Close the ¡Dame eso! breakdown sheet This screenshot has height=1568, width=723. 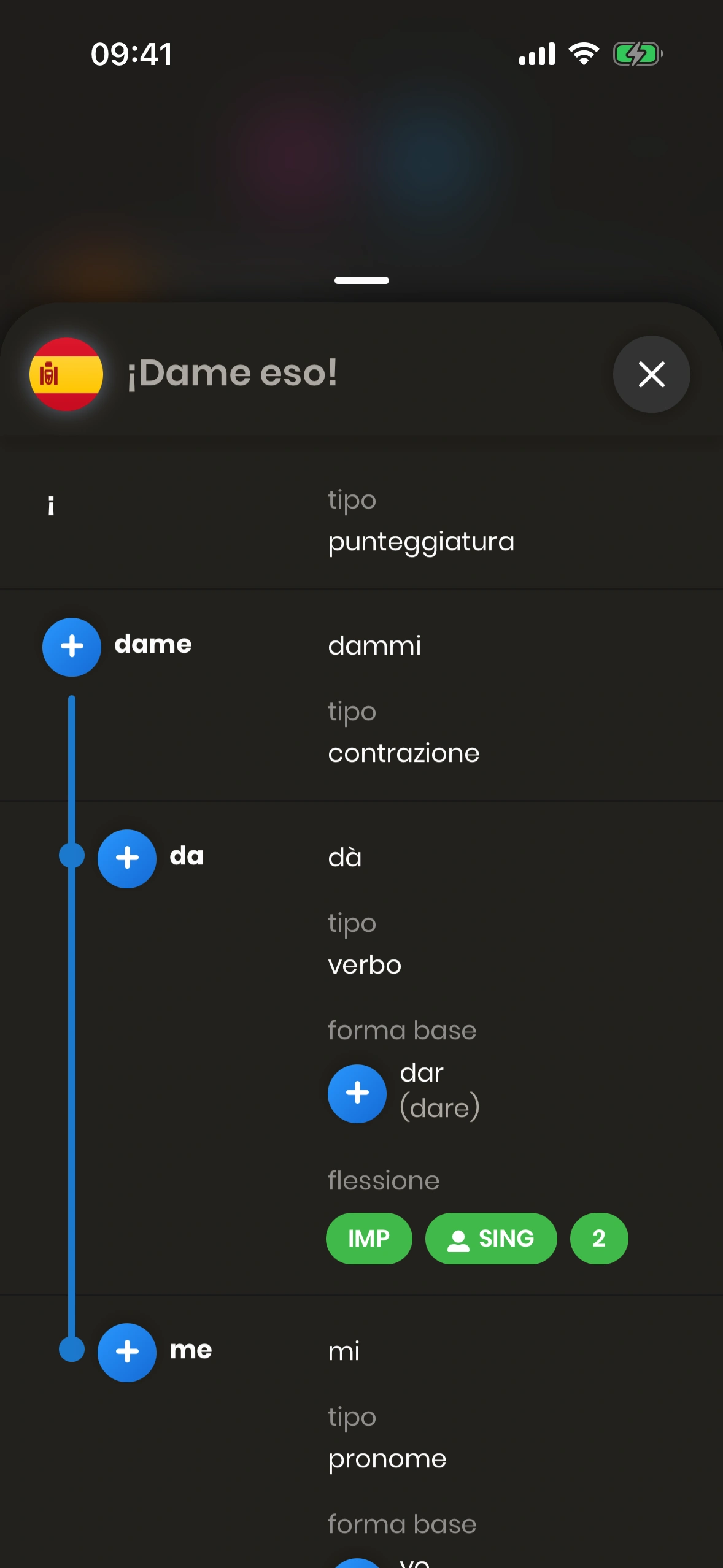coord(651,374)
